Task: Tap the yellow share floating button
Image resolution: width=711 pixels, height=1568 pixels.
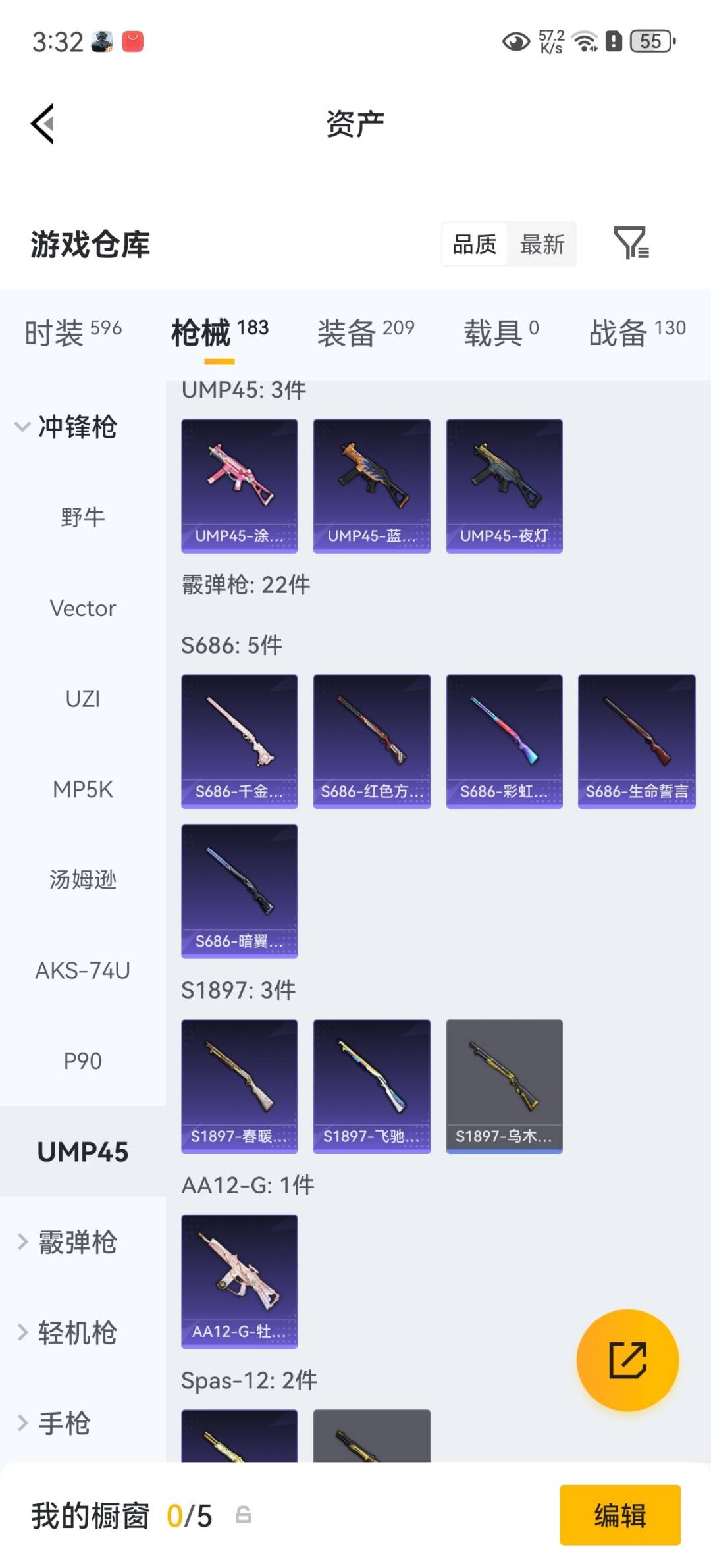Action: 628,1357
